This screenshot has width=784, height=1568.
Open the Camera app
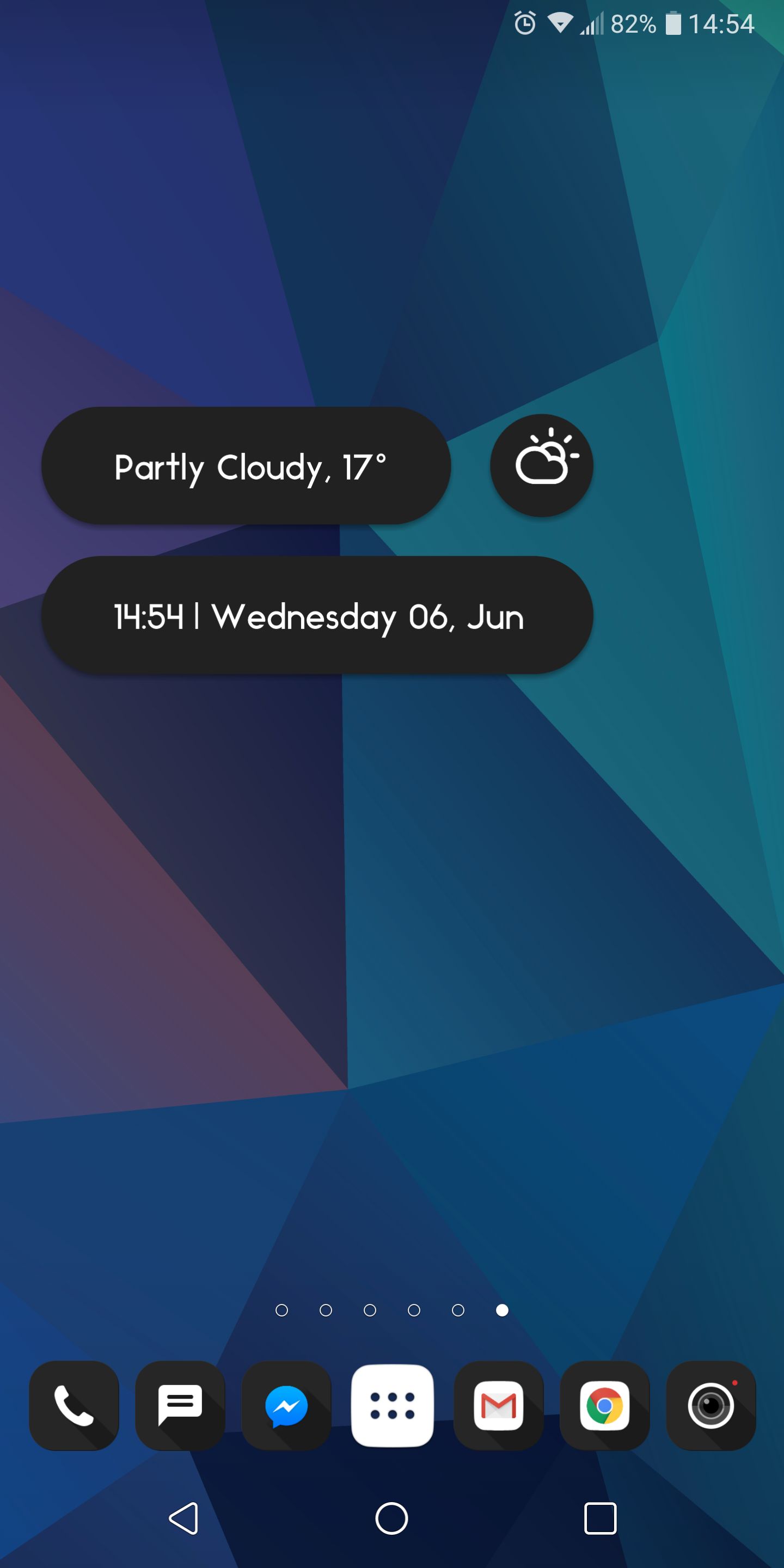(711, 1405)
